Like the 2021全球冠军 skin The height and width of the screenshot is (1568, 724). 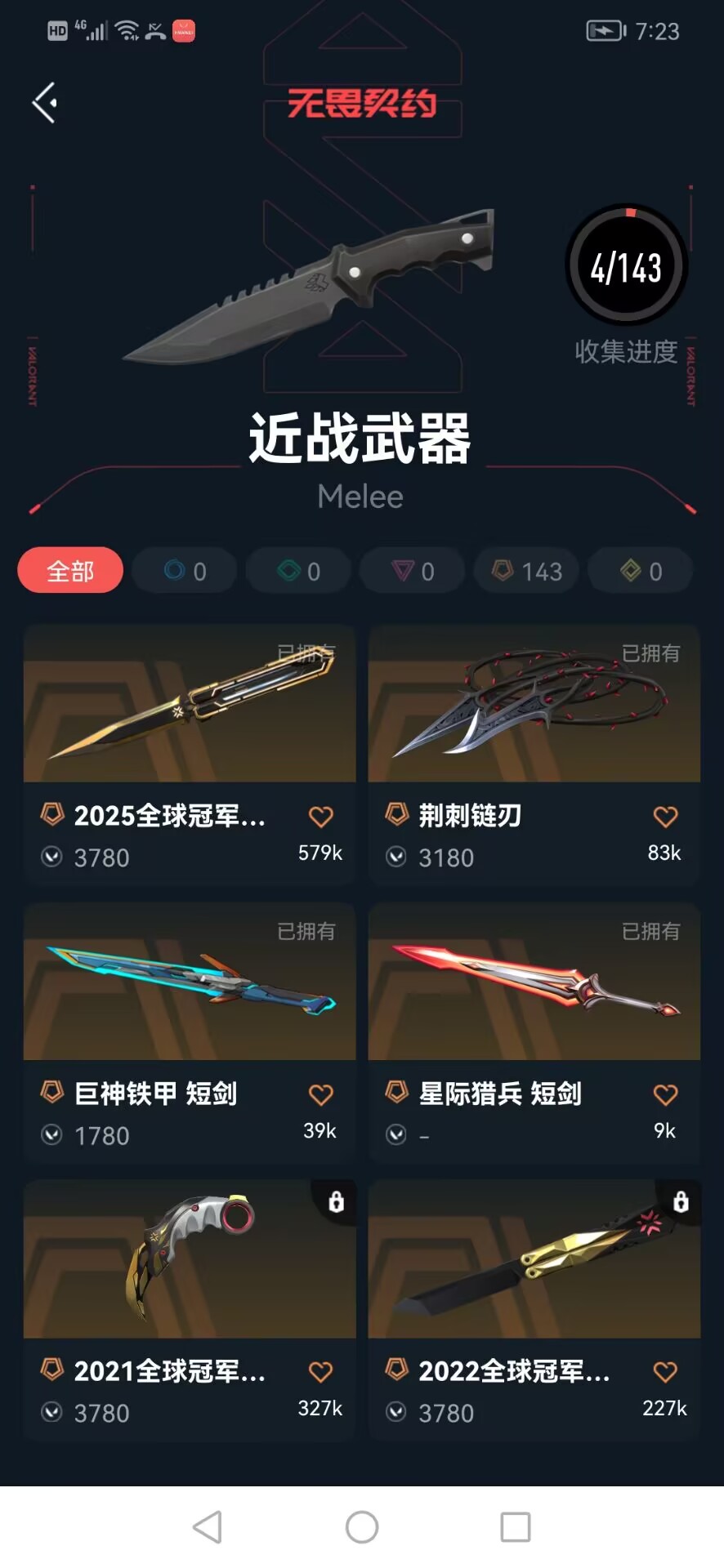click(x=320, y=1372)
